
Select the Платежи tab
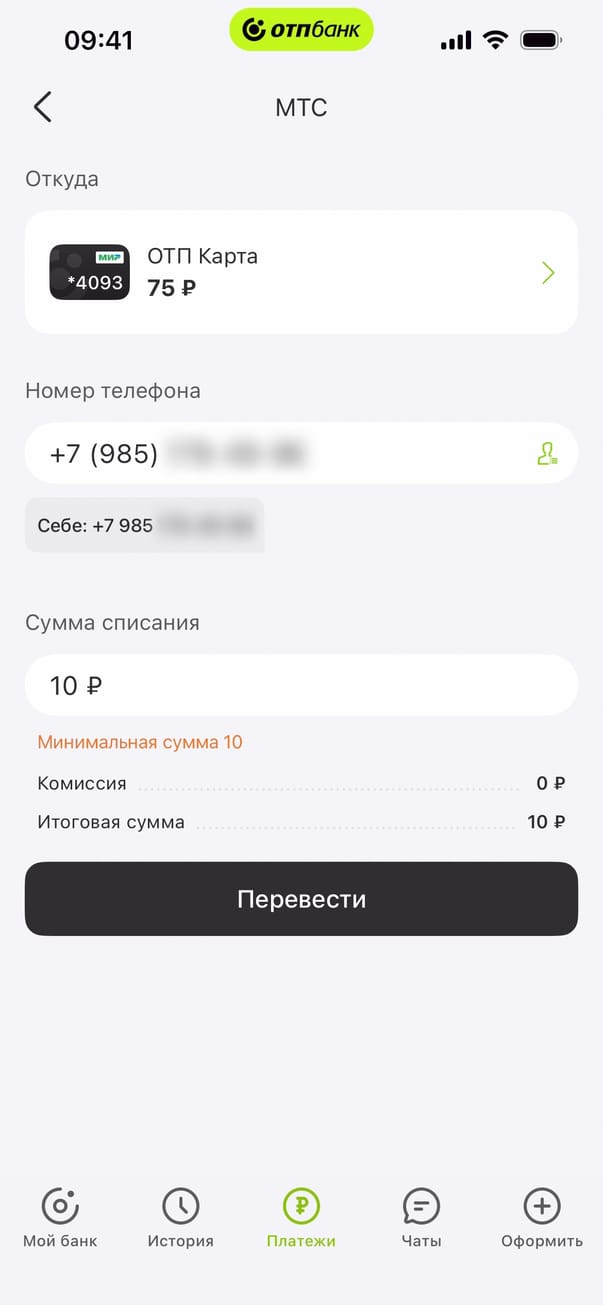[301, 1218]
